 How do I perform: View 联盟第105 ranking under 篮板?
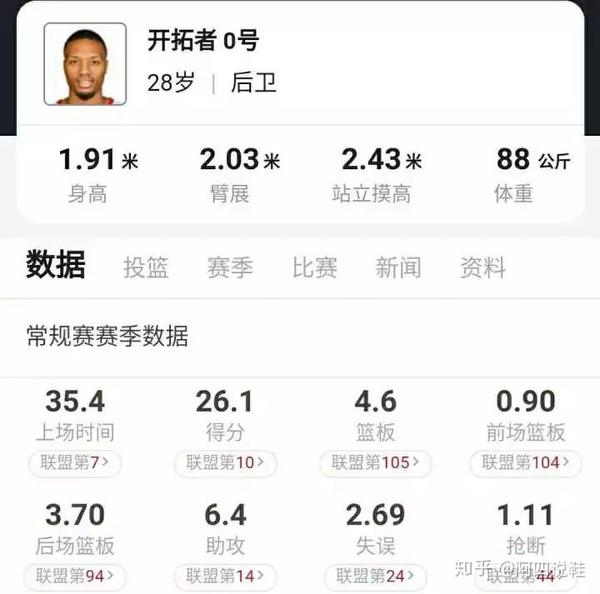(x=375, y=463)
